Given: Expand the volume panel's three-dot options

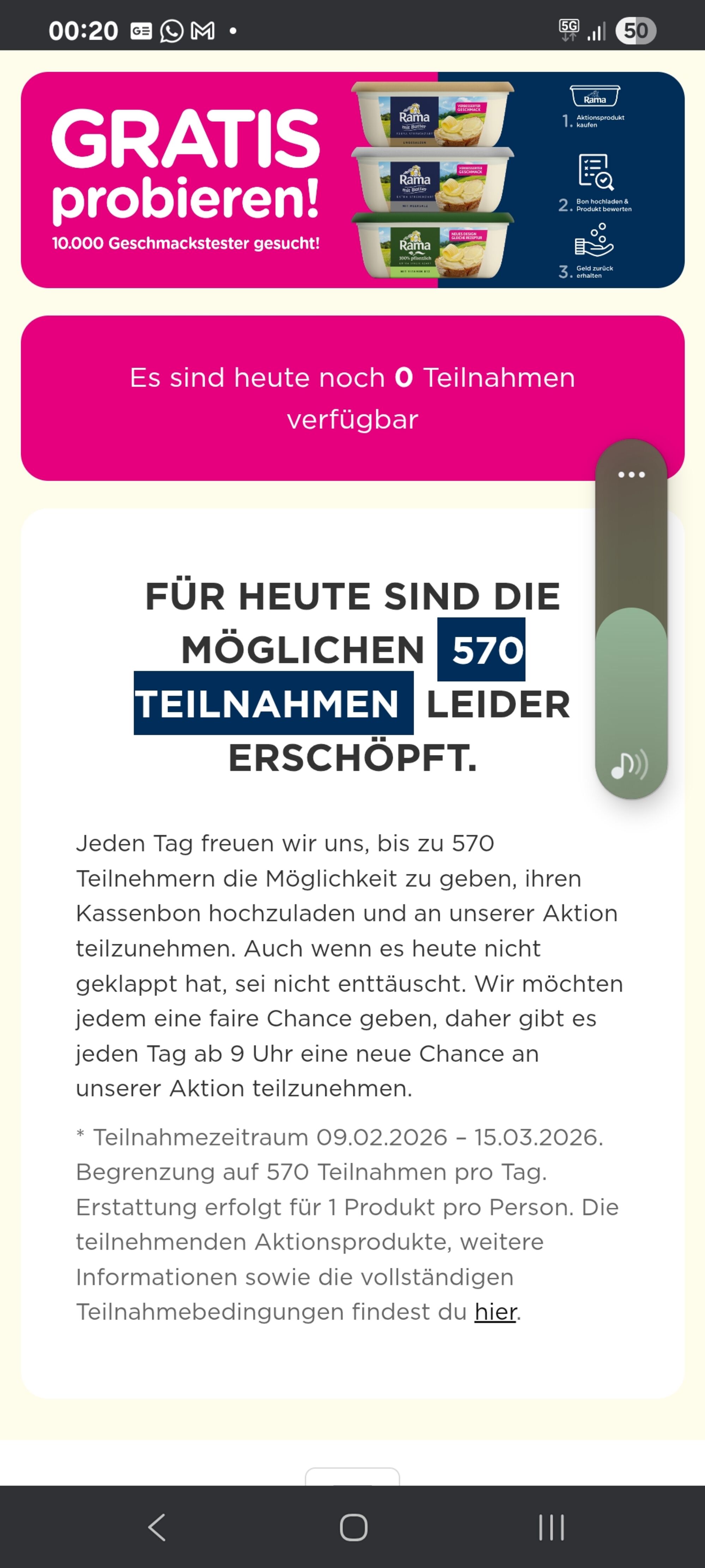Looking at the screenshot, I should [x=631, y=475].
